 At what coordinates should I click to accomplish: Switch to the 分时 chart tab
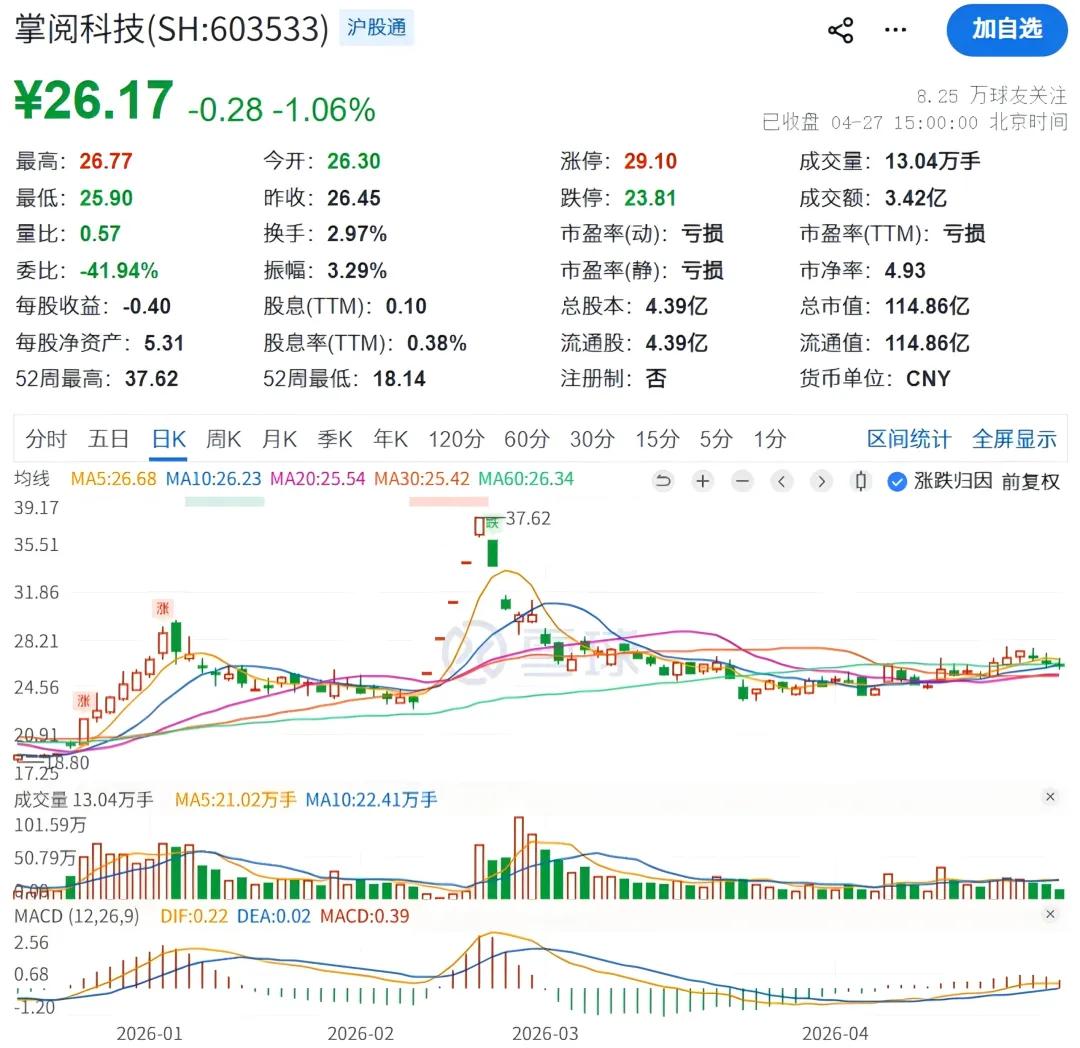46,439
